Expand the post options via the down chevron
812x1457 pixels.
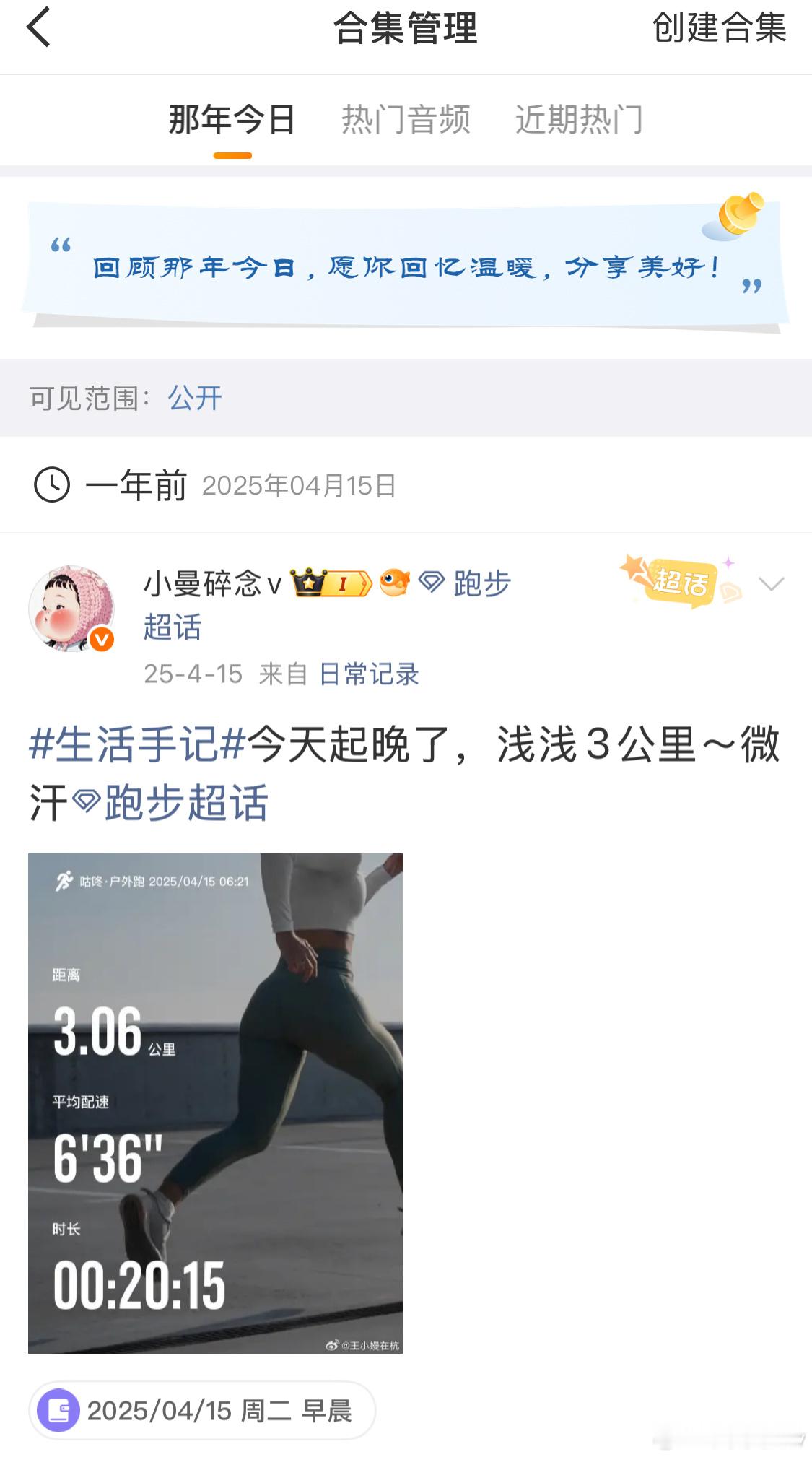click(773, 585)
